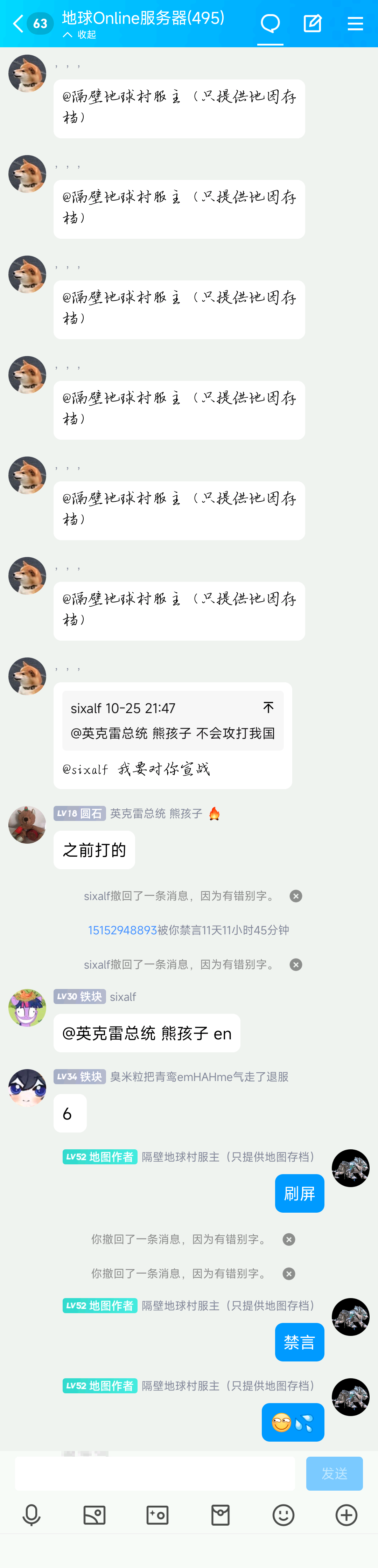Start voice input with the microphone

(x=31, y=1515)
